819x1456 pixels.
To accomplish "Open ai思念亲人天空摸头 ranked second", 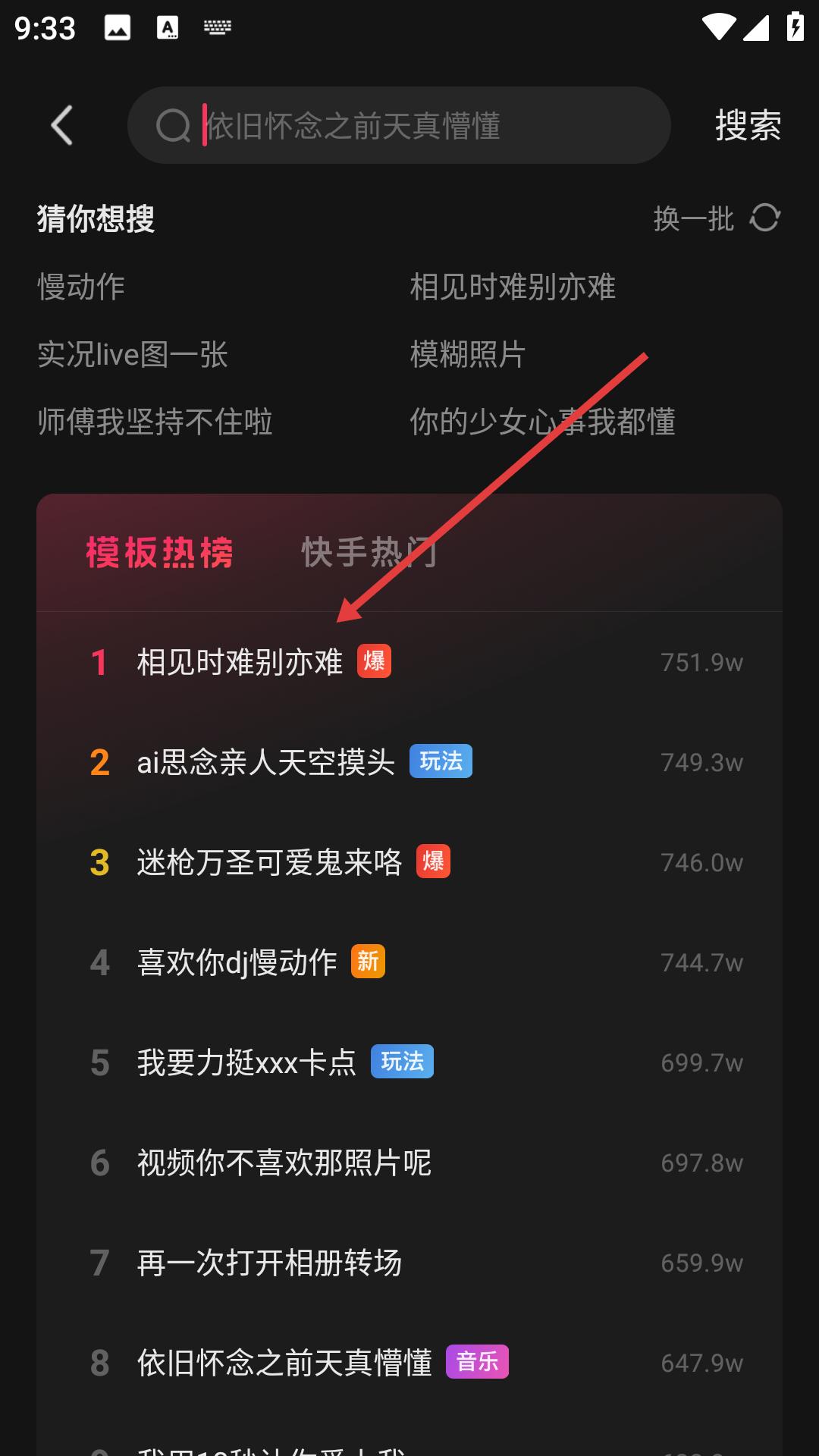I will (265, 762).
